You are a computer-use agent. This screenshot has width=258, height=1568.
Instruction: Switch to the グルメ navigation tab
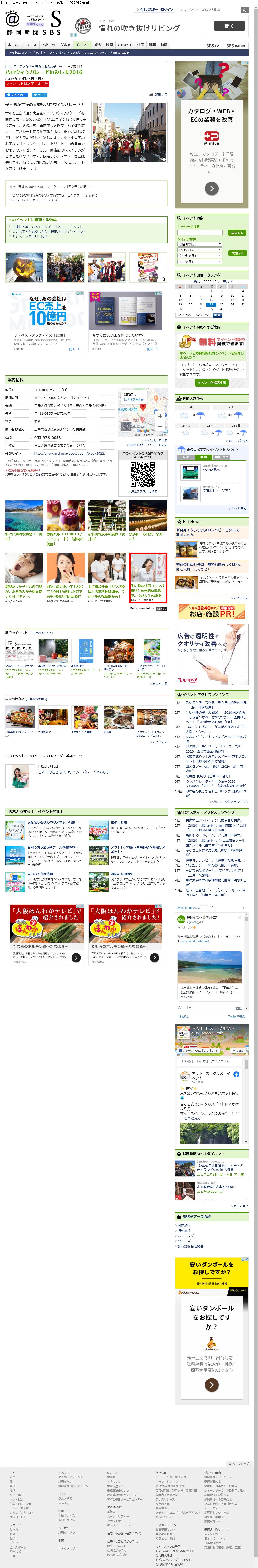click(65, 45)
